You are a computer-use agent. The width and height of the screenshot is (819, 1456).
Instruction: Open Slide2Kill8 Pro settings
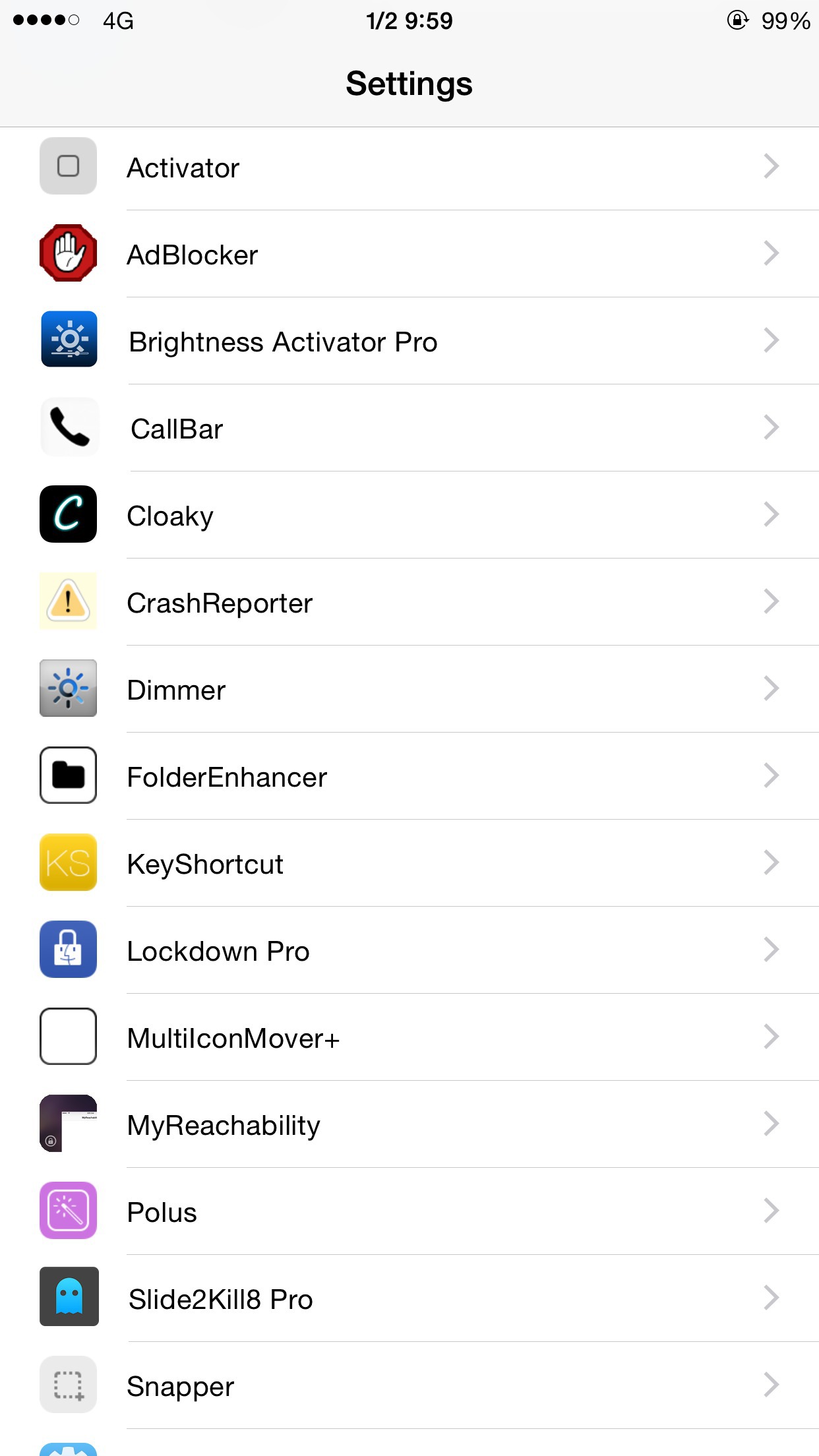pos(409,1298)
